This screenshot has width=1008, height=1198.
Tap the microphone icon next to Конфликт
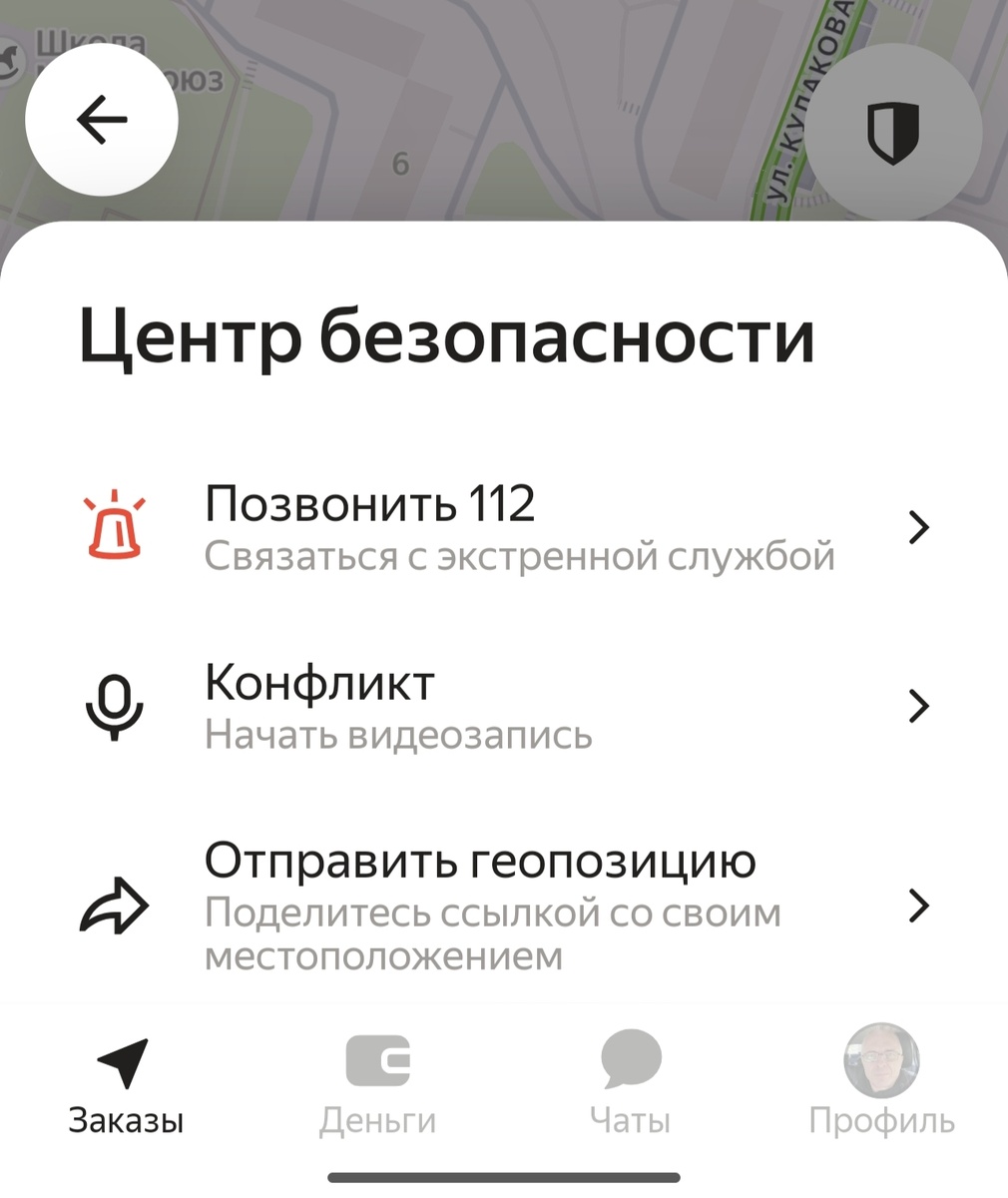117,707
